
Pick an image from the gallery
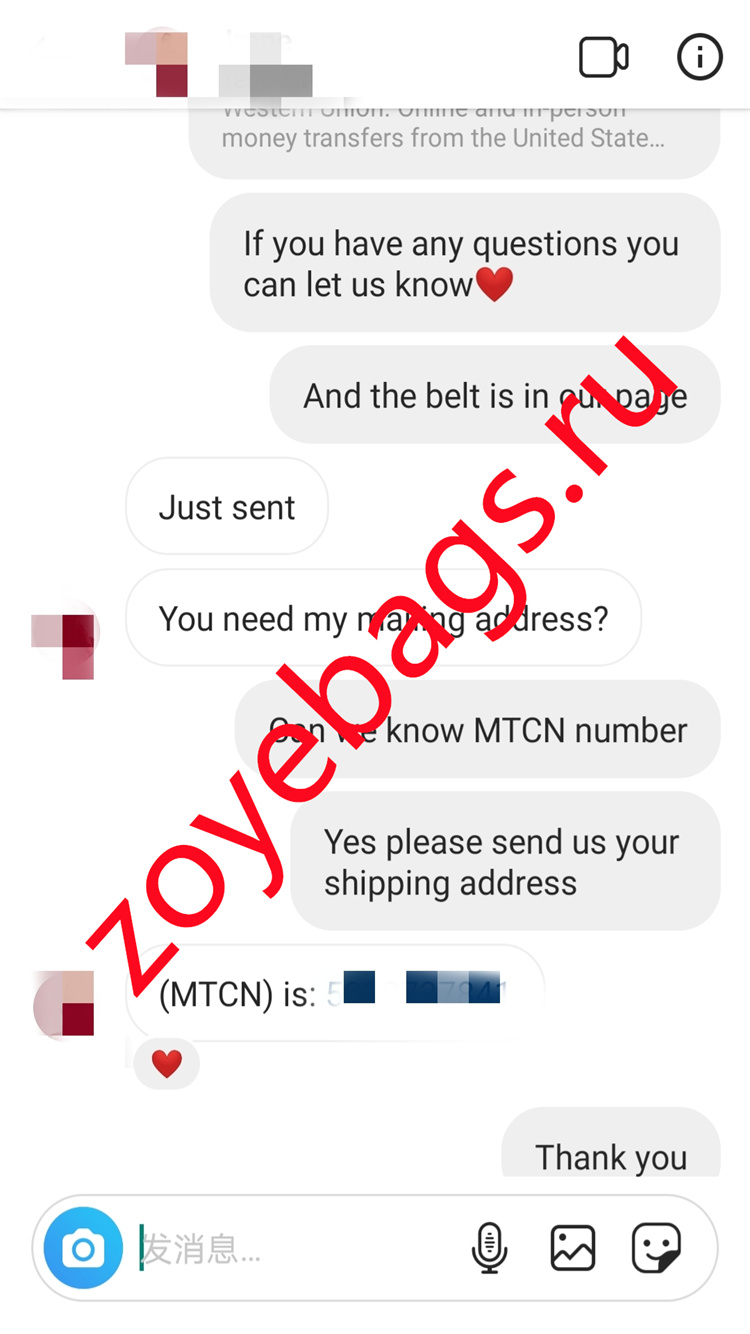point(573,1248)
